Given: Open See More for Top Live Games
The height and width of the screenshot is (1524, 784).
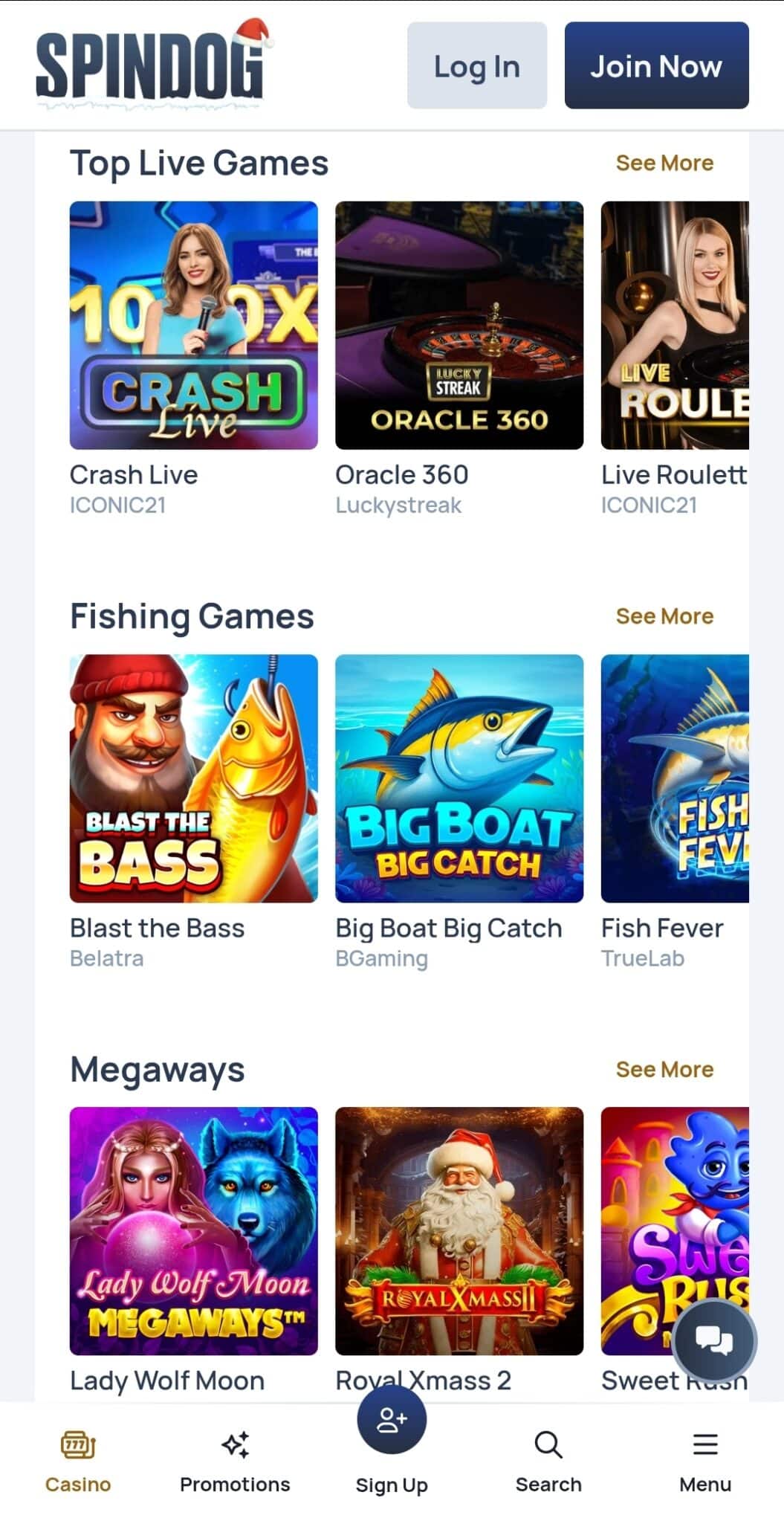Looking at the screenshot, I should coord(664,162).
